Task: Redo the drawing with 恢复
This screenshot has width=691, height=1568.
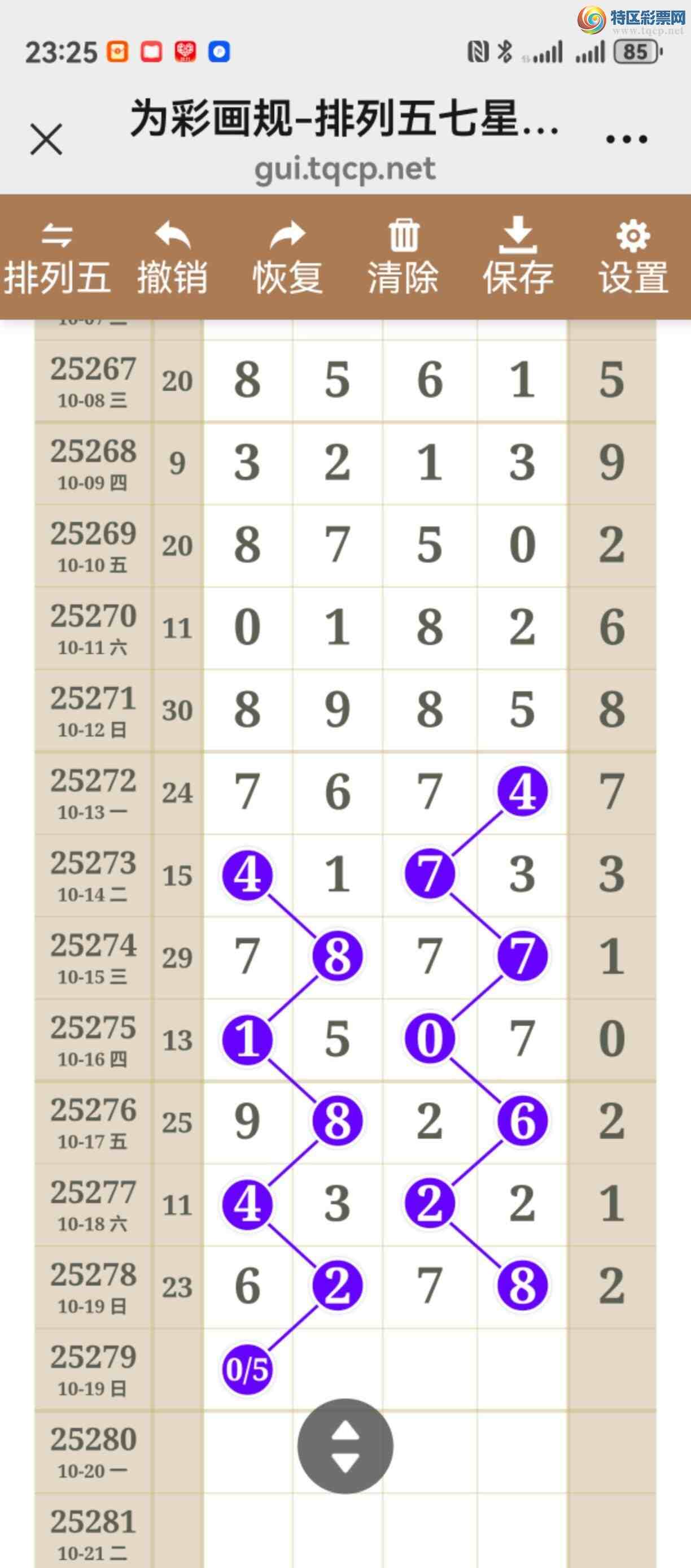Action: (x=287, y=259)
